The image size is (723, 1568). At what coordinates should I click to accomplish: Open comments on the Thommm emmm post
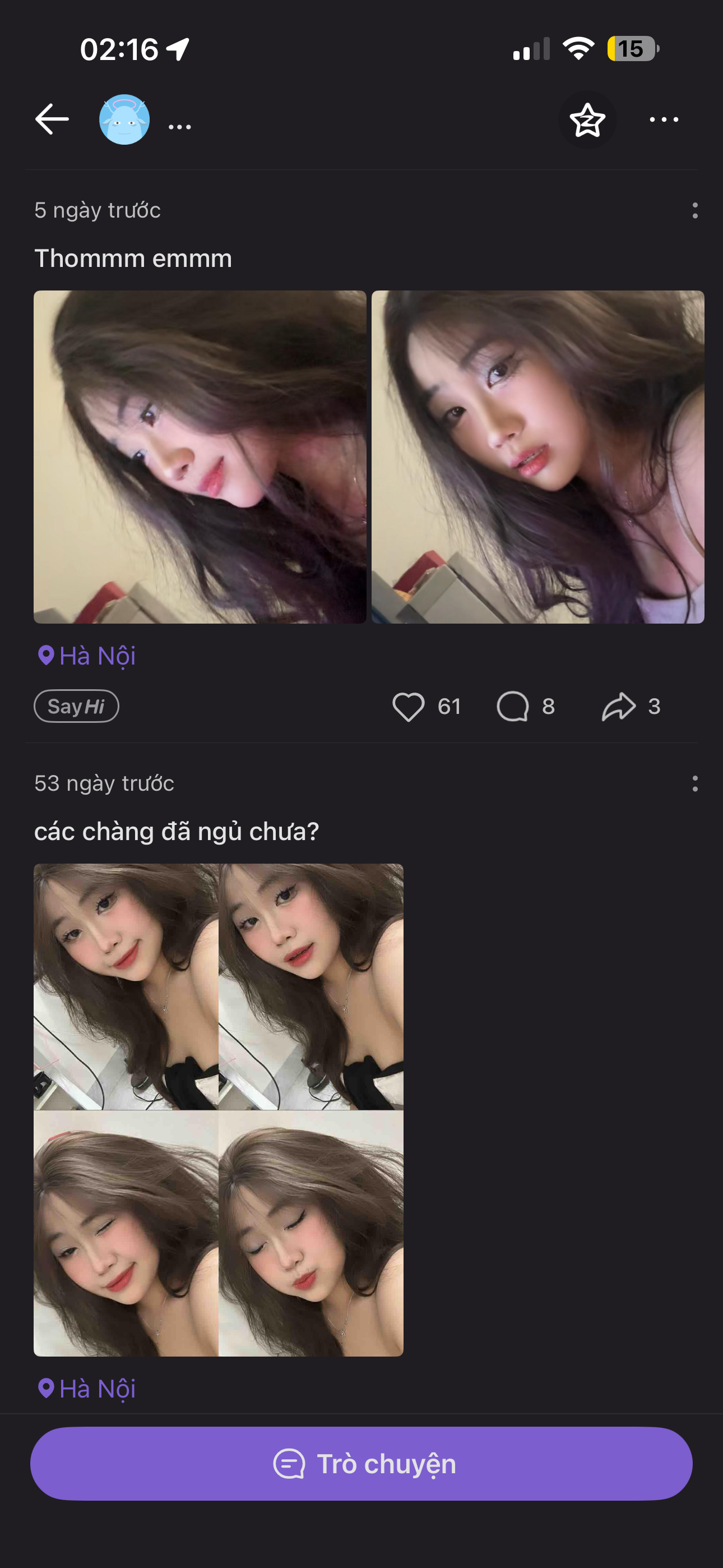click(513, 707)
